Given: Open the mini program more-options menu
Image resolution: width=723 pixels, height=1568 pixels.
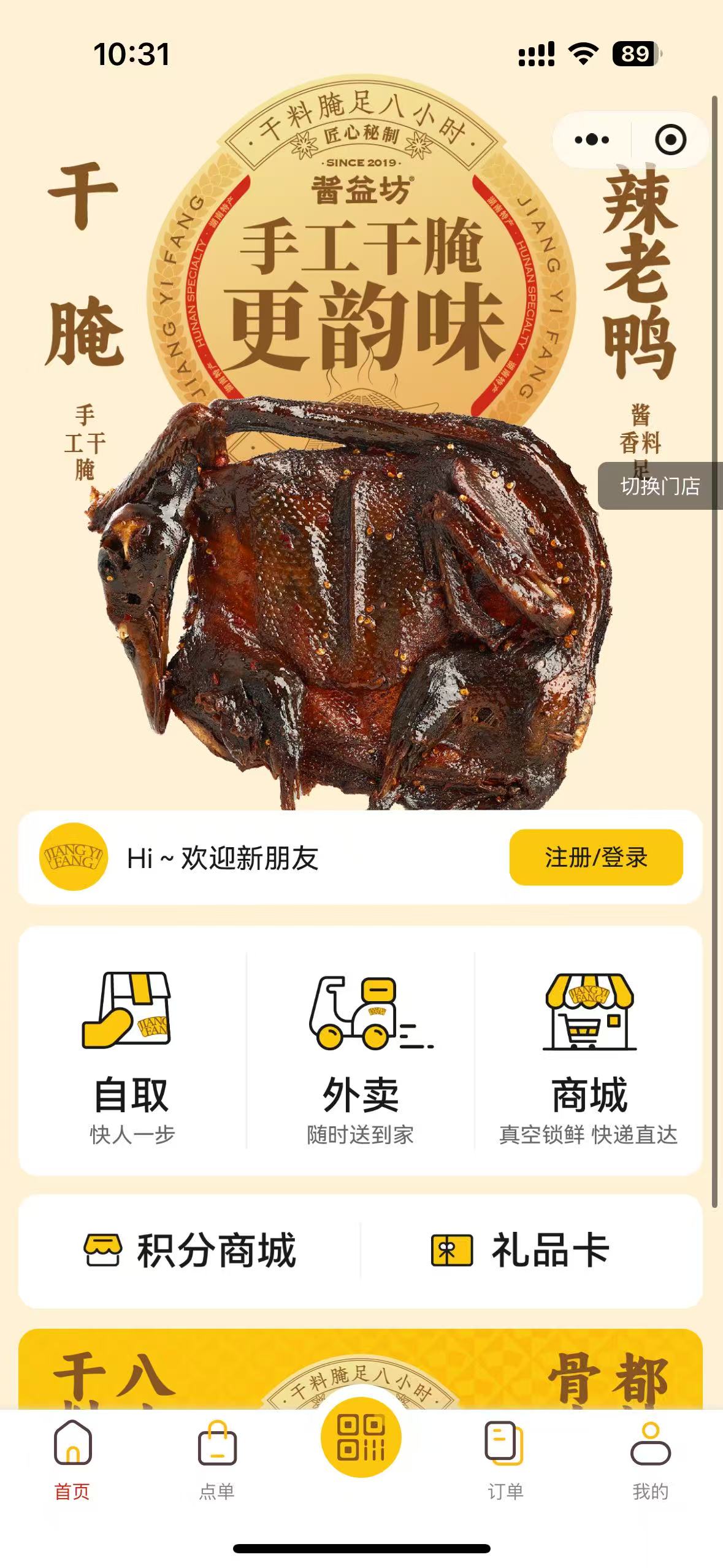Looking at the screenshot, I should 591,140.
